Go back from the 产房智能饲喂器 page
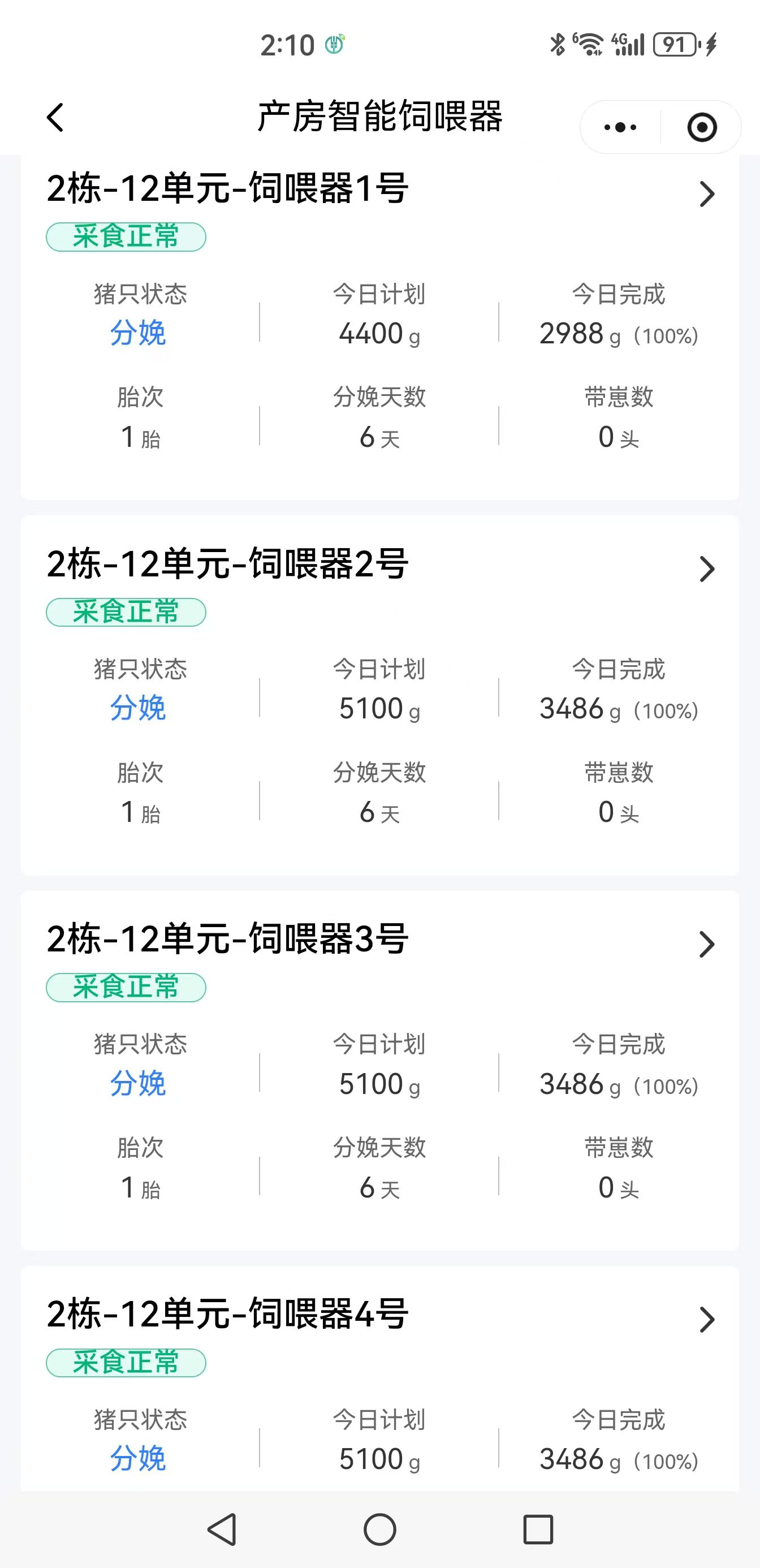The image size is (760, 1568). pyautogui.click(x=55, y=118)
